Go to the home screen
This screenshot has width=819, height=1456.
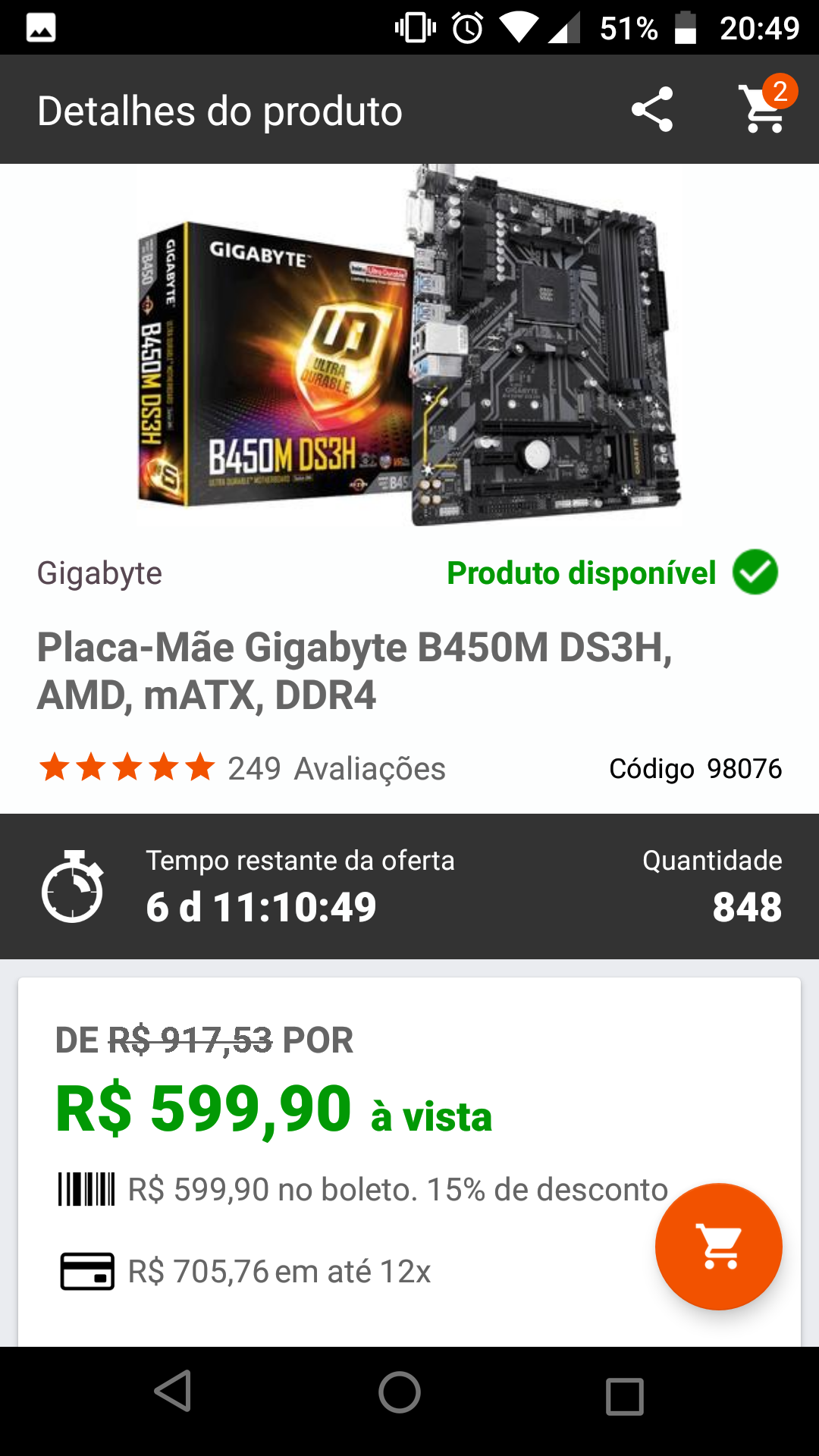click(x=400, y=1392)
